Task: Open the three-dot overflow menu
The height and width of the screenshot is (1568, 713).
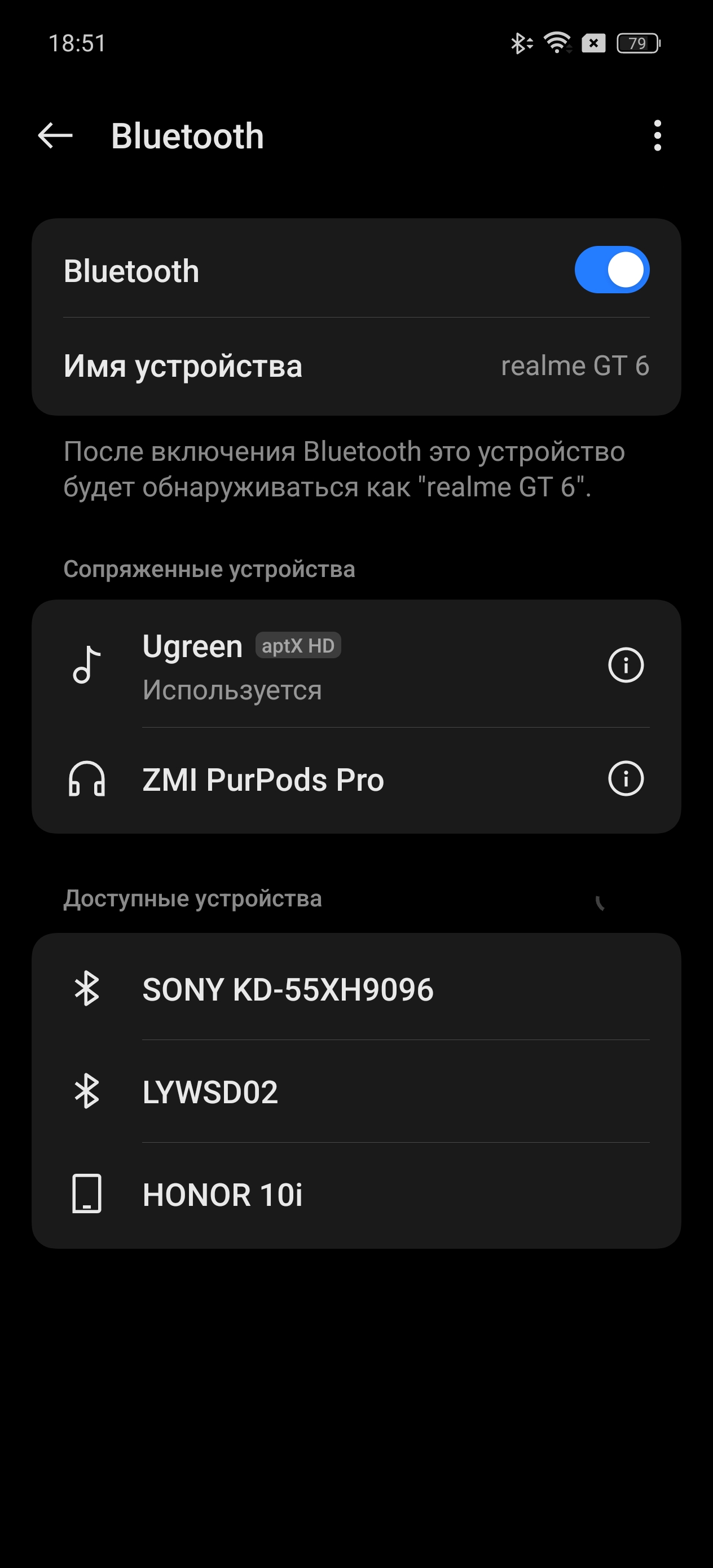Action: click(657, 135)
